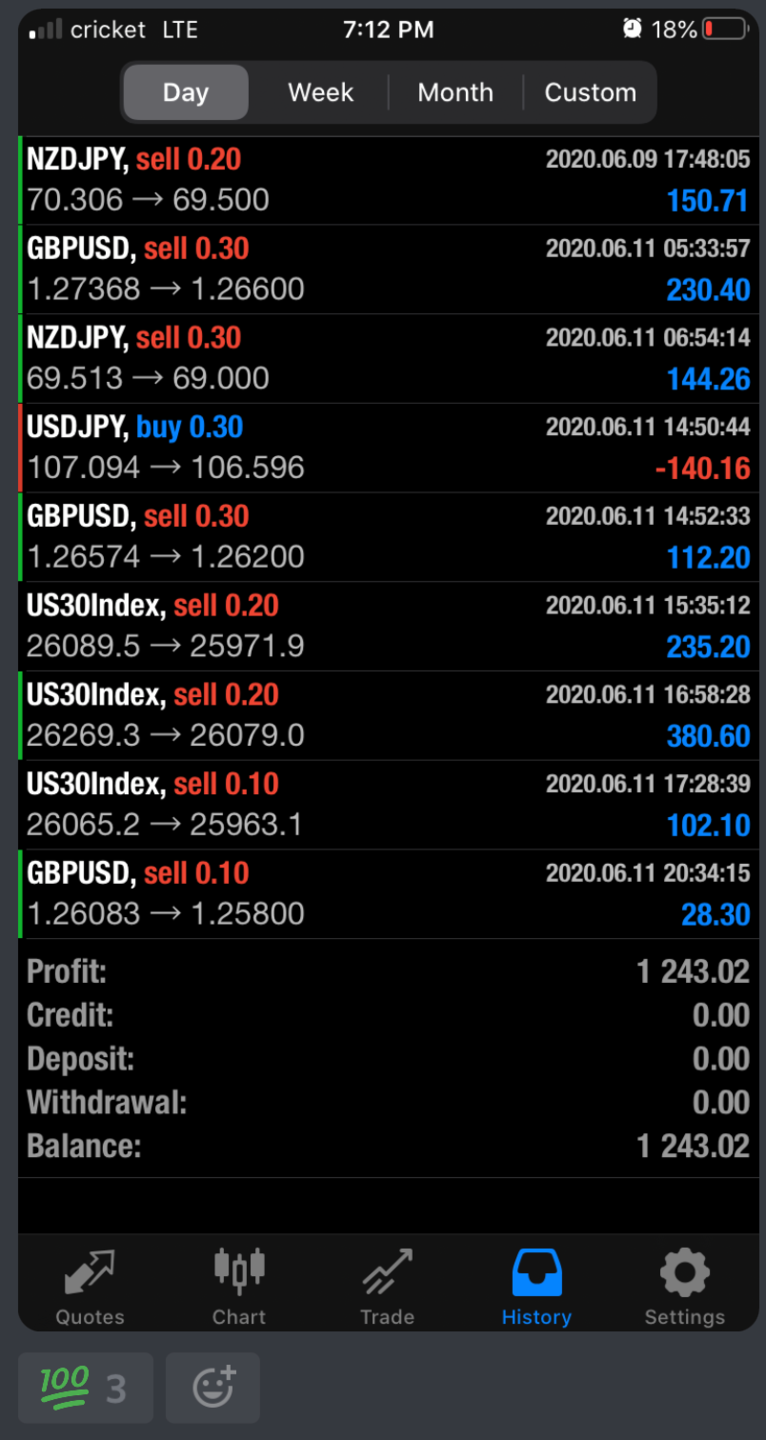The height and width of the screenshot is (1440, 766).
Task: Open the attached trading history screenshot
Action: click(x=388, y=670)
